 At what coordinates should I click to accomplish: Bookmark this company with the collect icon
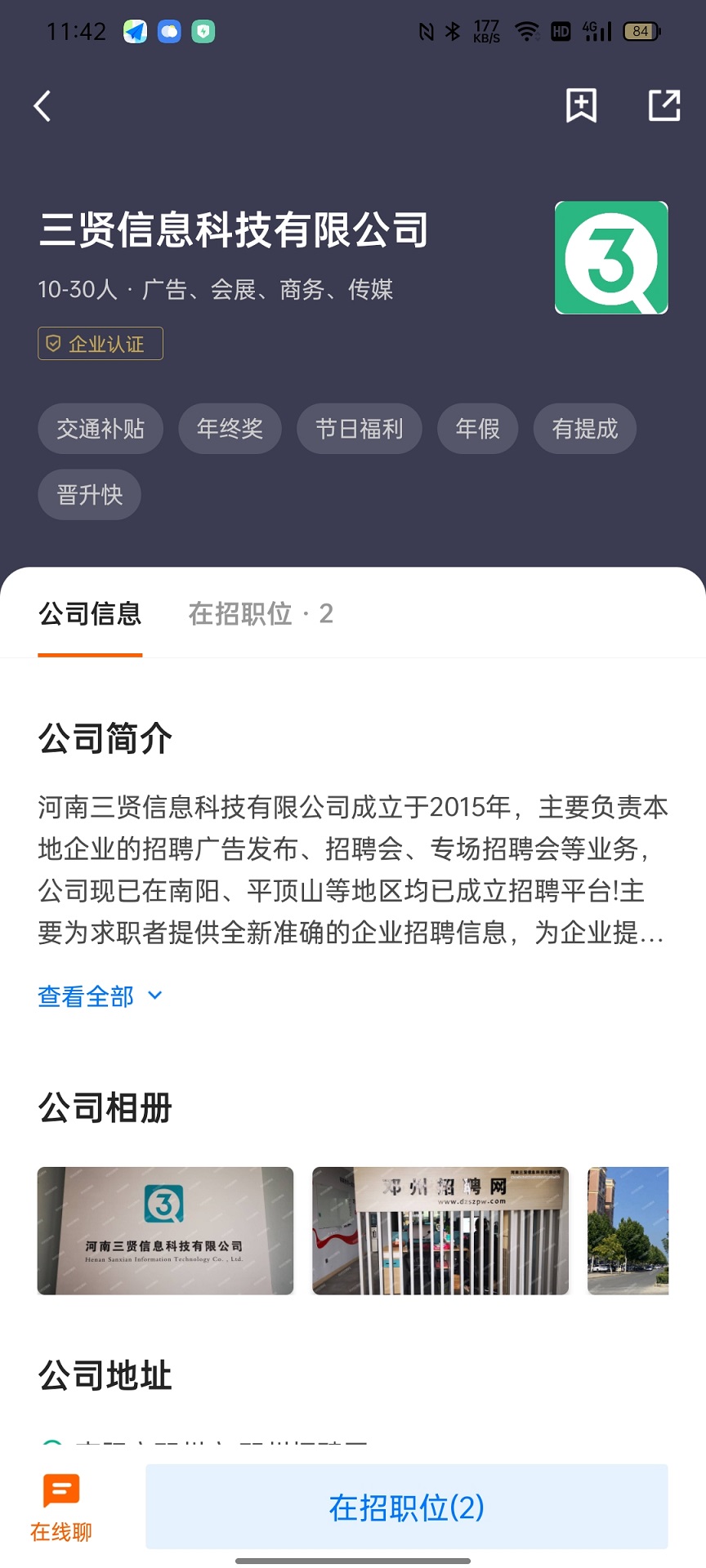click(581, 106)
